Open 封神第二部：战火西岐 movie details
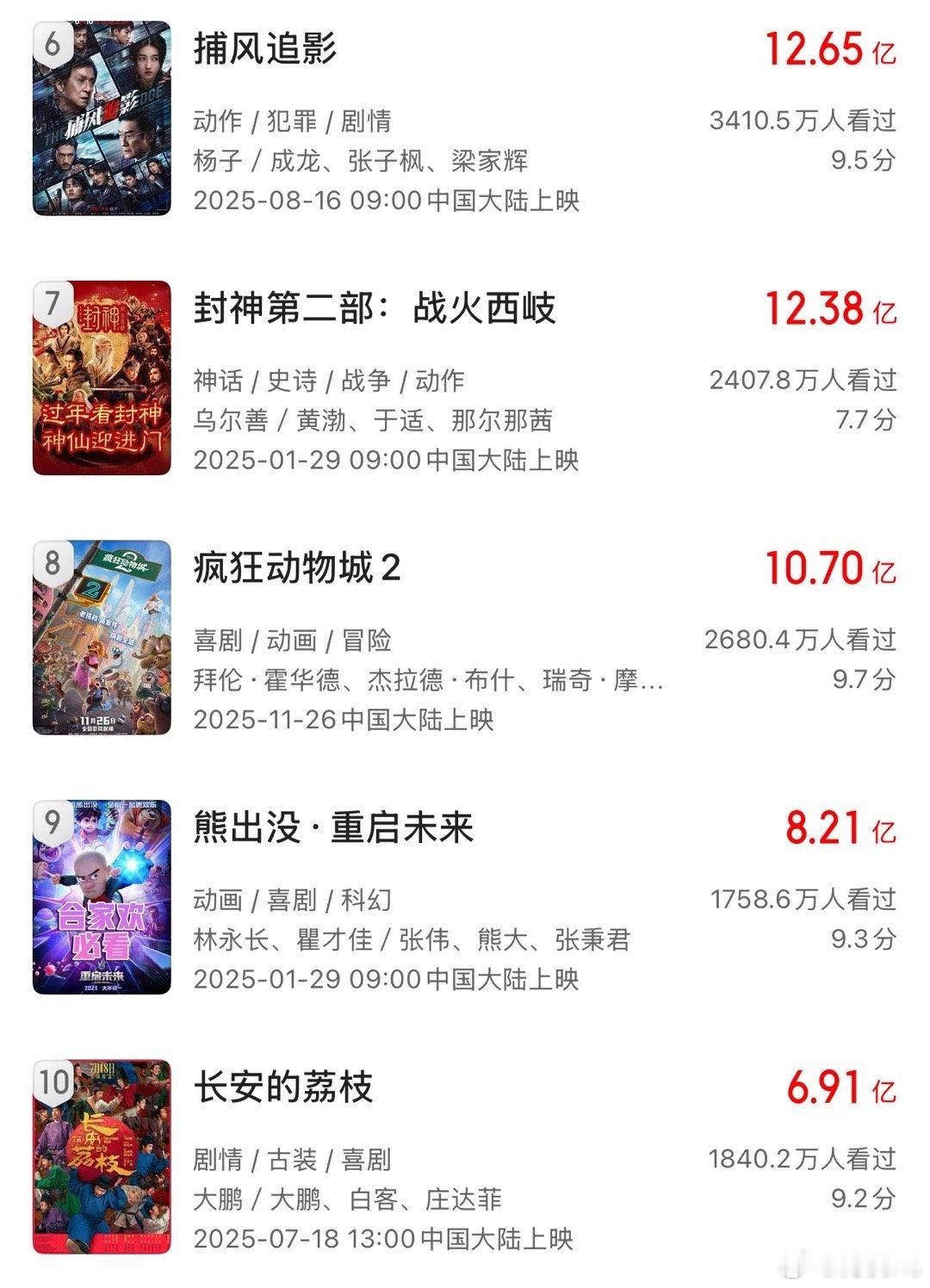Viewport: 930px width, 1288px height. click(375, 308)
